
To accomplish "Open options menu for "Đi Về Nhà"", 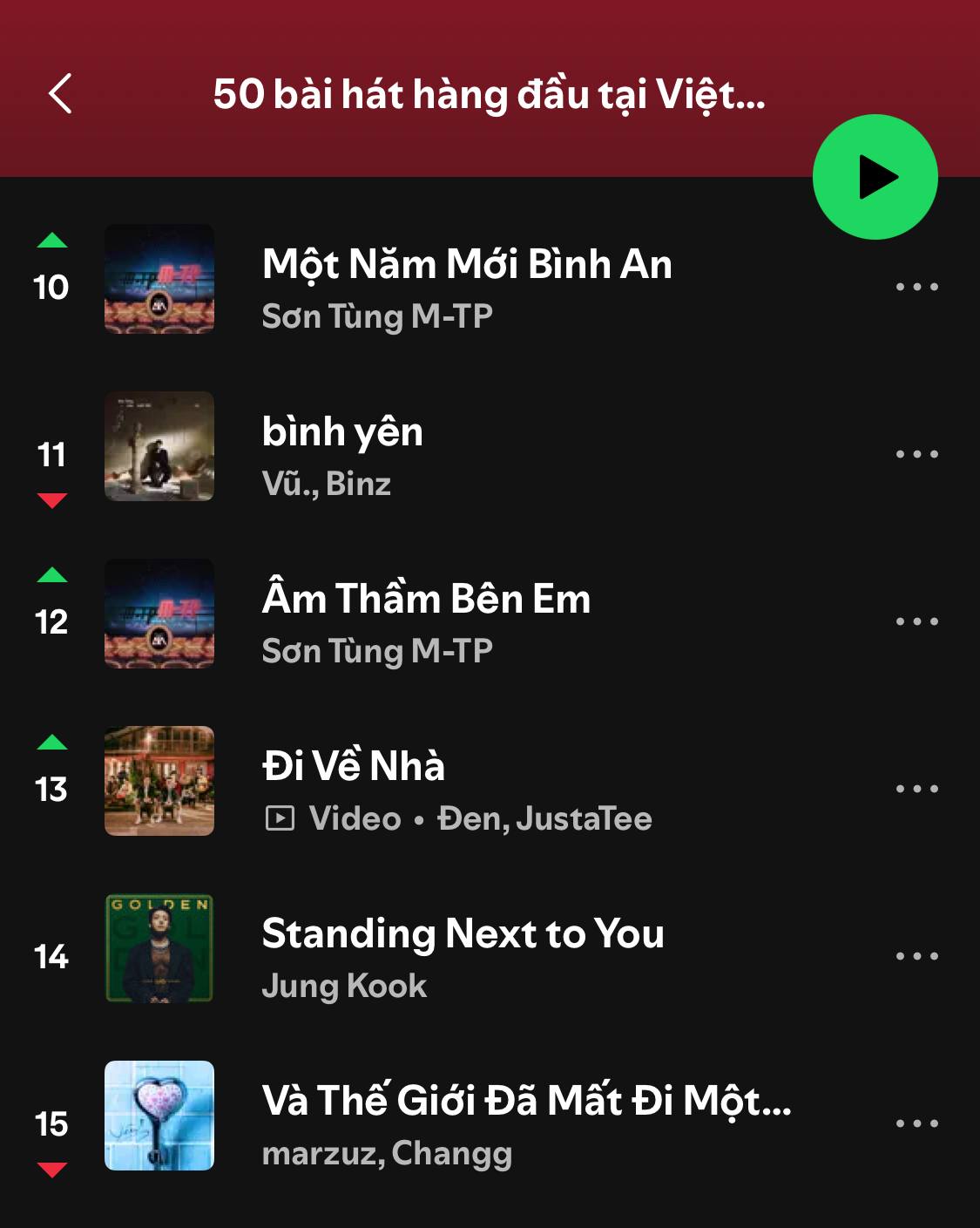I will click(917, 788).
